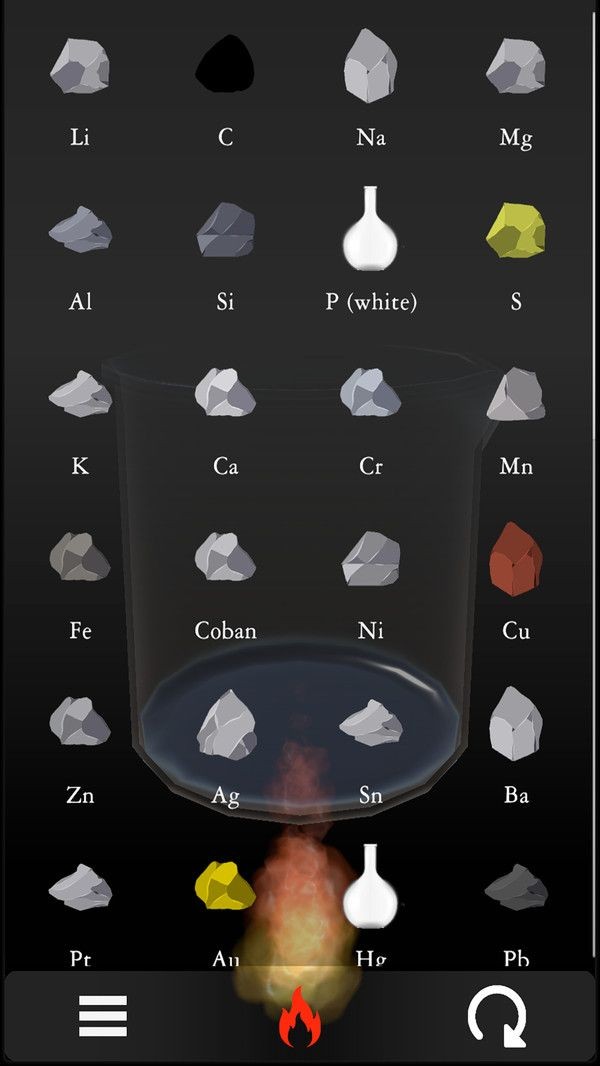Select aluminium (Al)

[80, 231]
